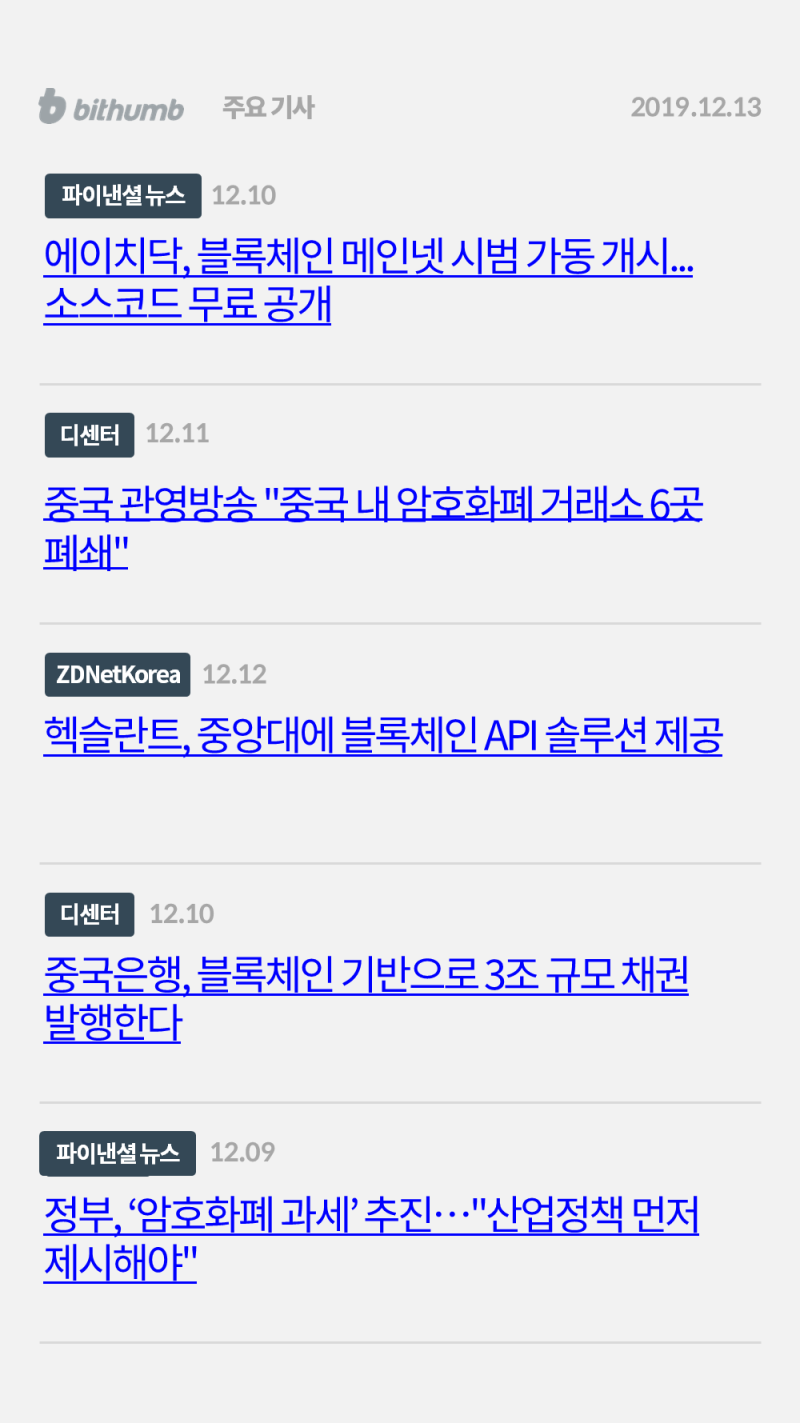
Task: Click the 디센터 badge next to 12.11
Action: tap(89, 435)
